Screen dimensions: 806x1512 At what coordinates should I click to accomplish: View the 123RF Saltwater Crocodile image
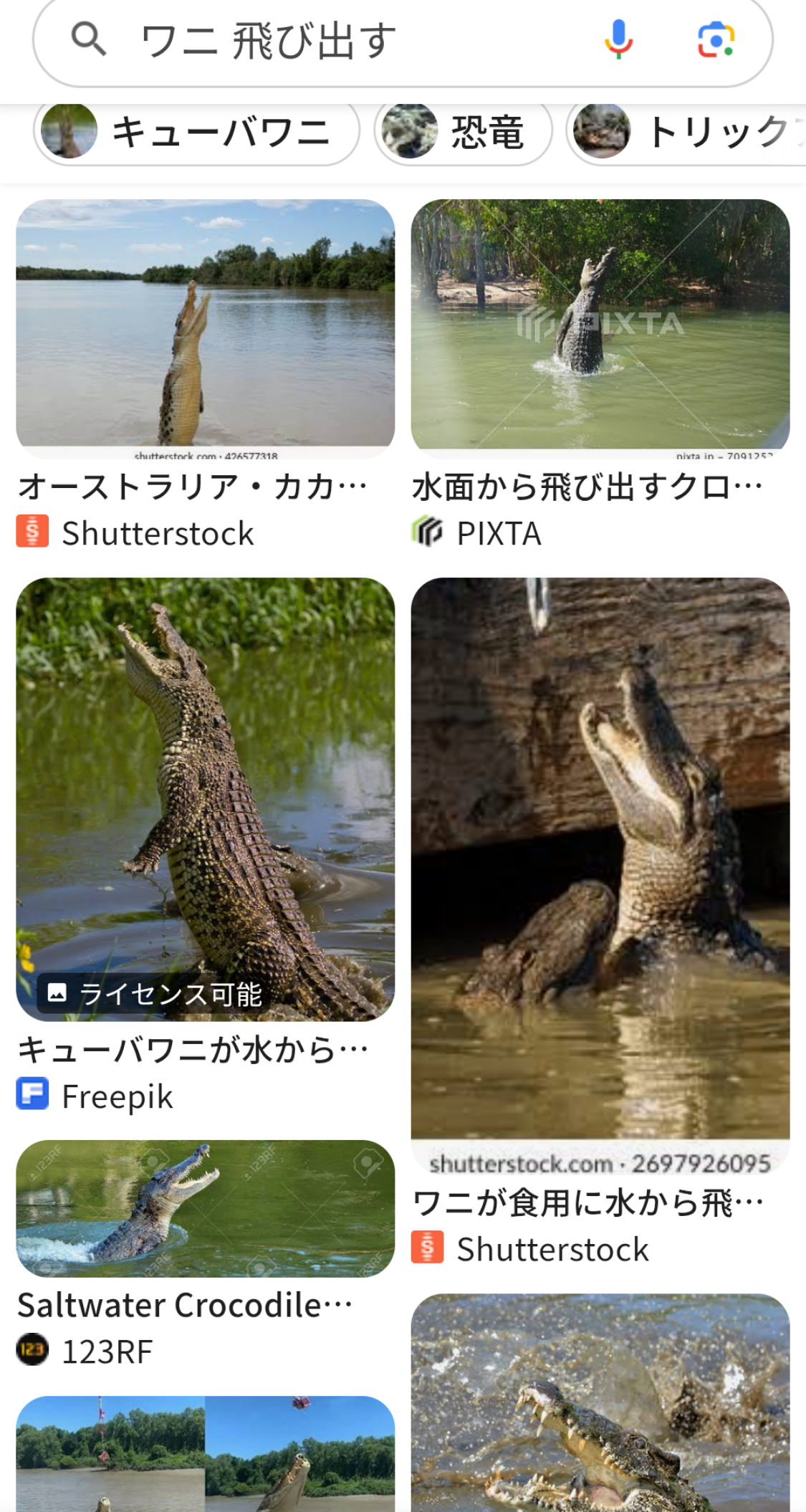pos(206,1208)
